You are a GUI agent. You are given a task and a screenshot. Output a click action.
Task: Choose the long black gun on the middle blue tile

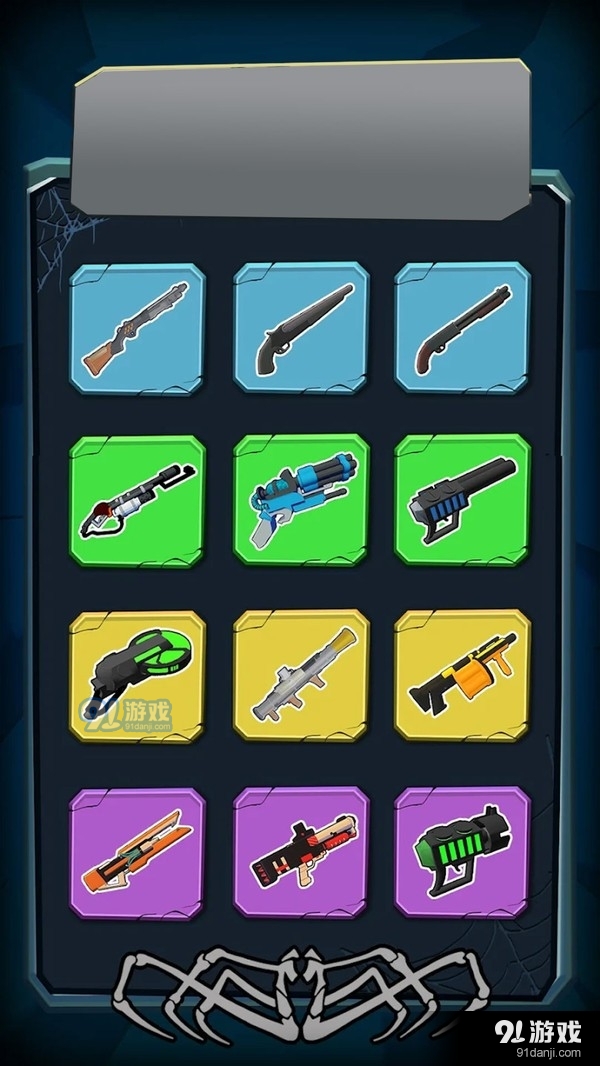click(x=300, y=328)
